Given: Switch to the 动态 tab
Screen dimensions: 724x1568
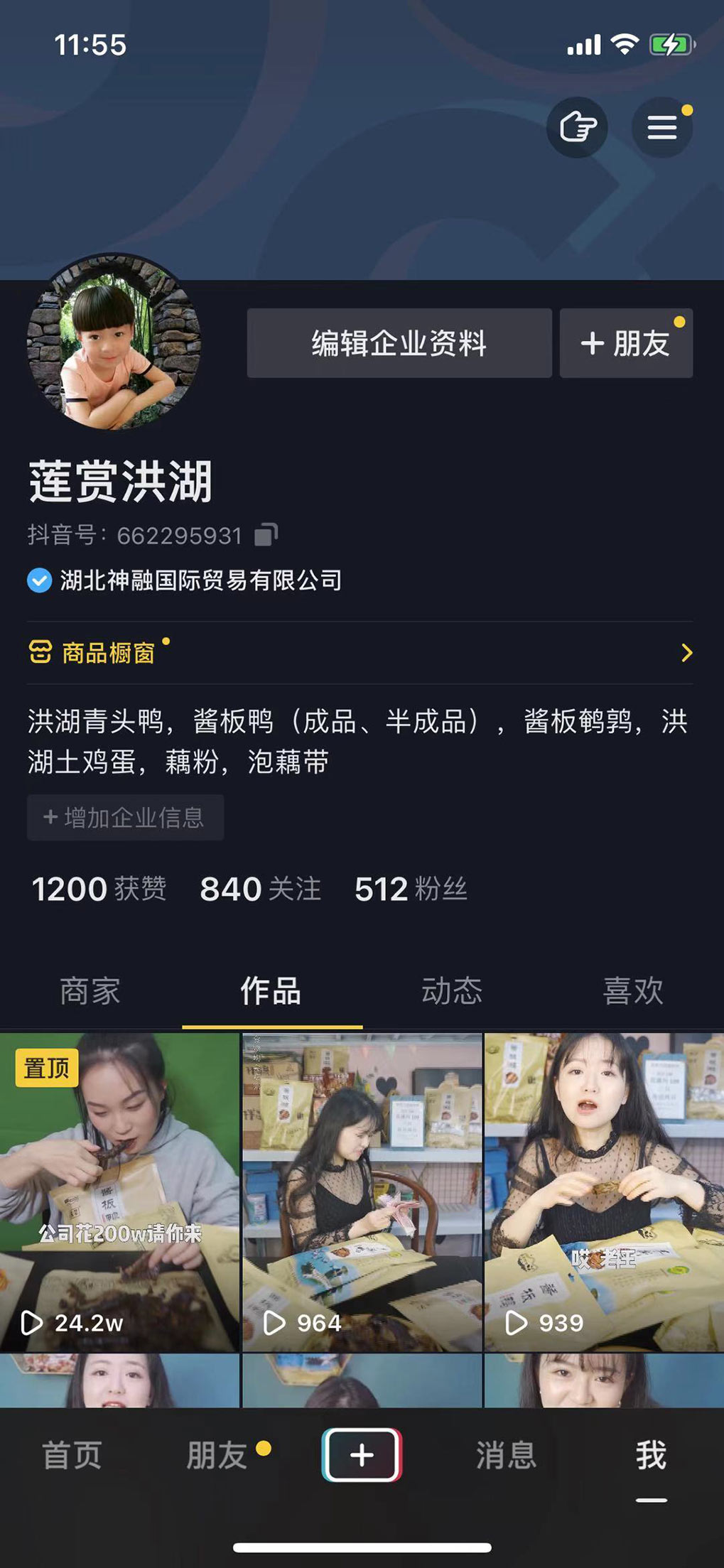Looking at the screenshot, I should click(452, 990).
